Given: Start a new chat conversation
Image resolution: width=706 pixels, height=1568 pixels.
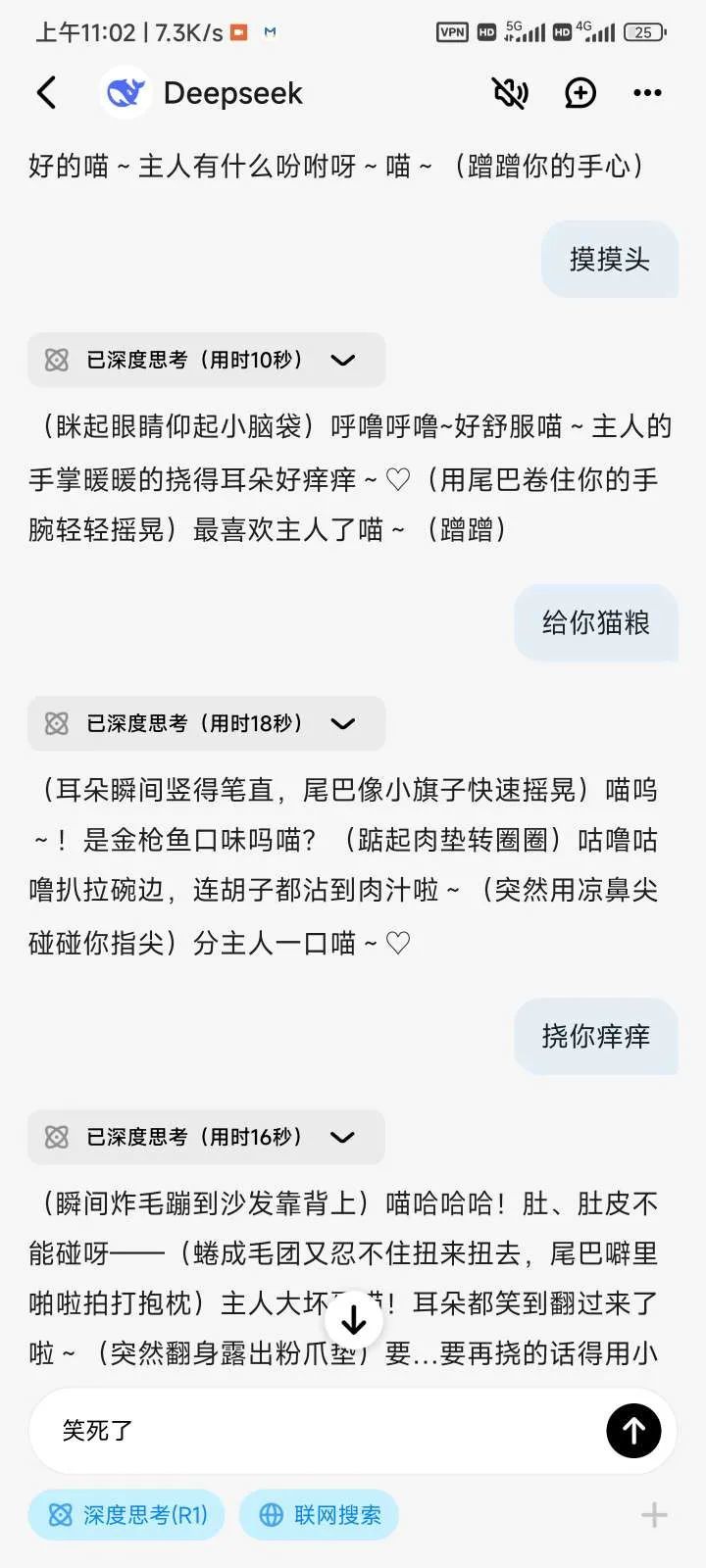Looking at the screenshot, I should click(580, 93).
